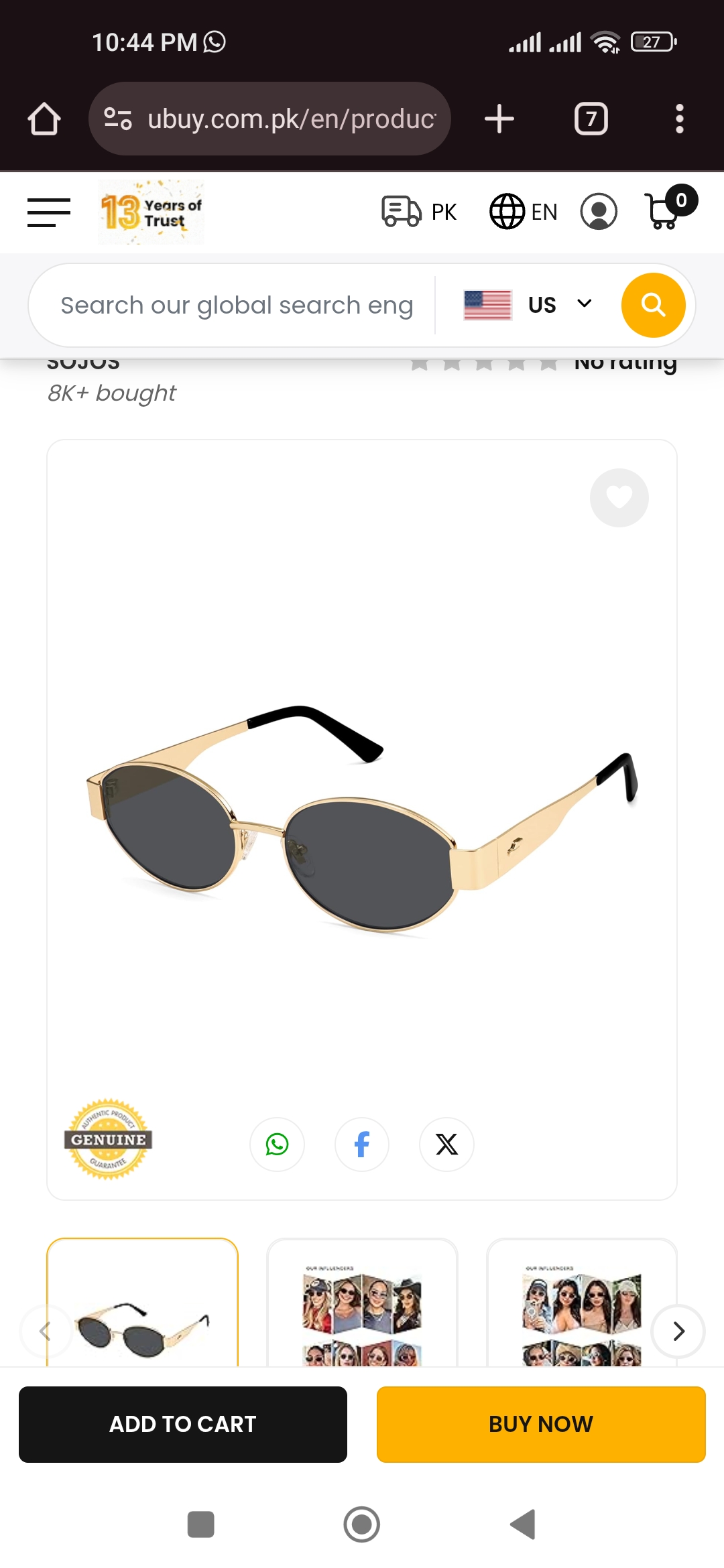This screenshot has width=724, height=1568.
Task: Add sunglasses to wishlist heart
Action: click(x=619, y=497)
